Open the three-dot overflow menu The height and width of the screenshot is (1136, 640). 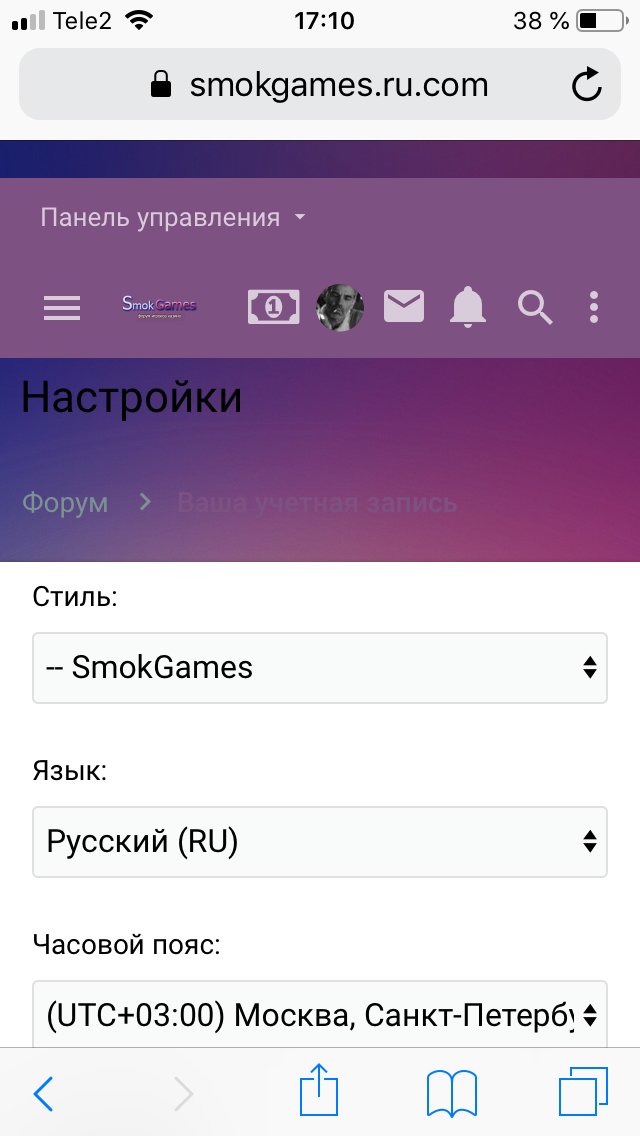coord(594,307)
